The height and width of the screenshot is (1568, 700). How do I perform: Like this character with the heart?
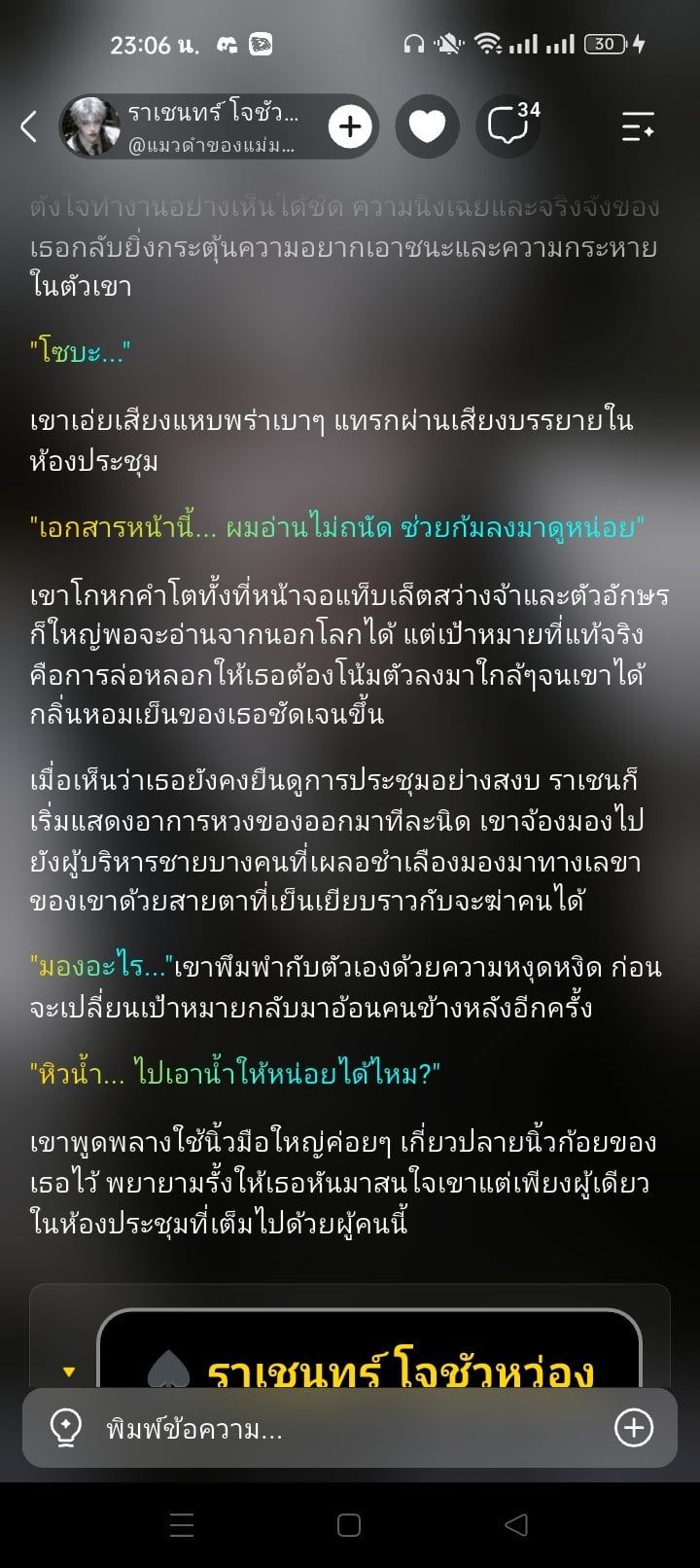427,126
